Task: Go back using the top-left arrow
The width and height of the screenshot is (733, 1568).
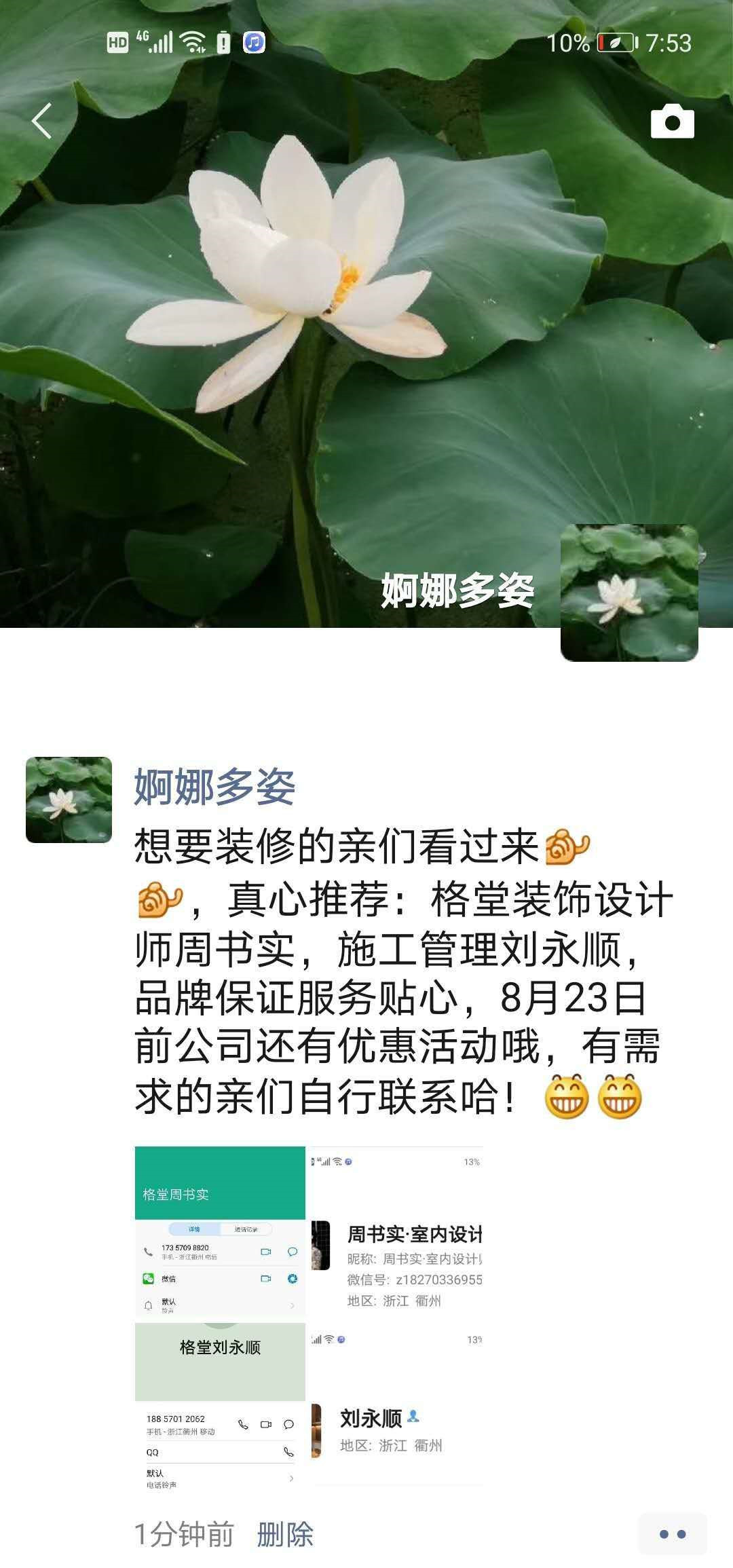Action: click(x=42, y=122)
